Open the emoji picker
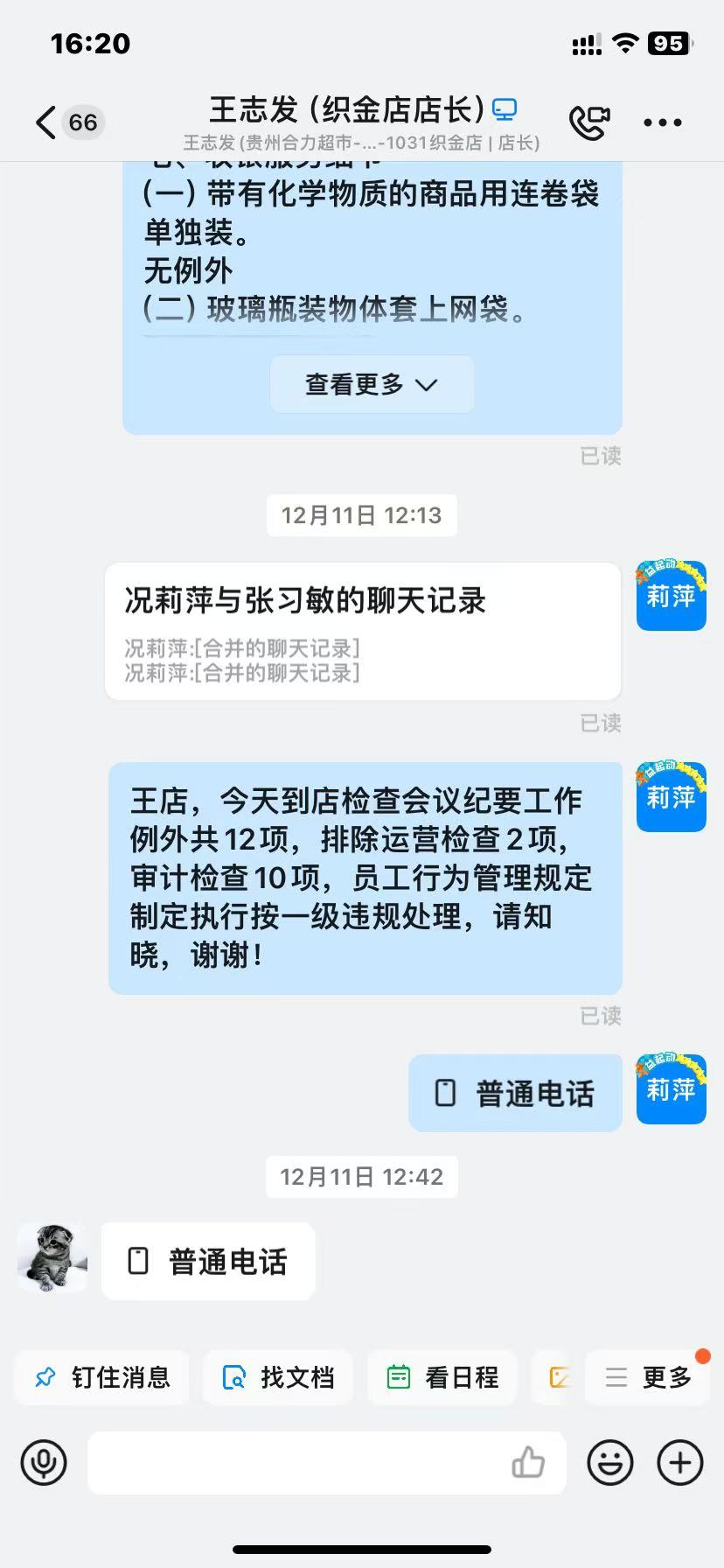Screen dimensions: 724x1568 coord(610,1462)
